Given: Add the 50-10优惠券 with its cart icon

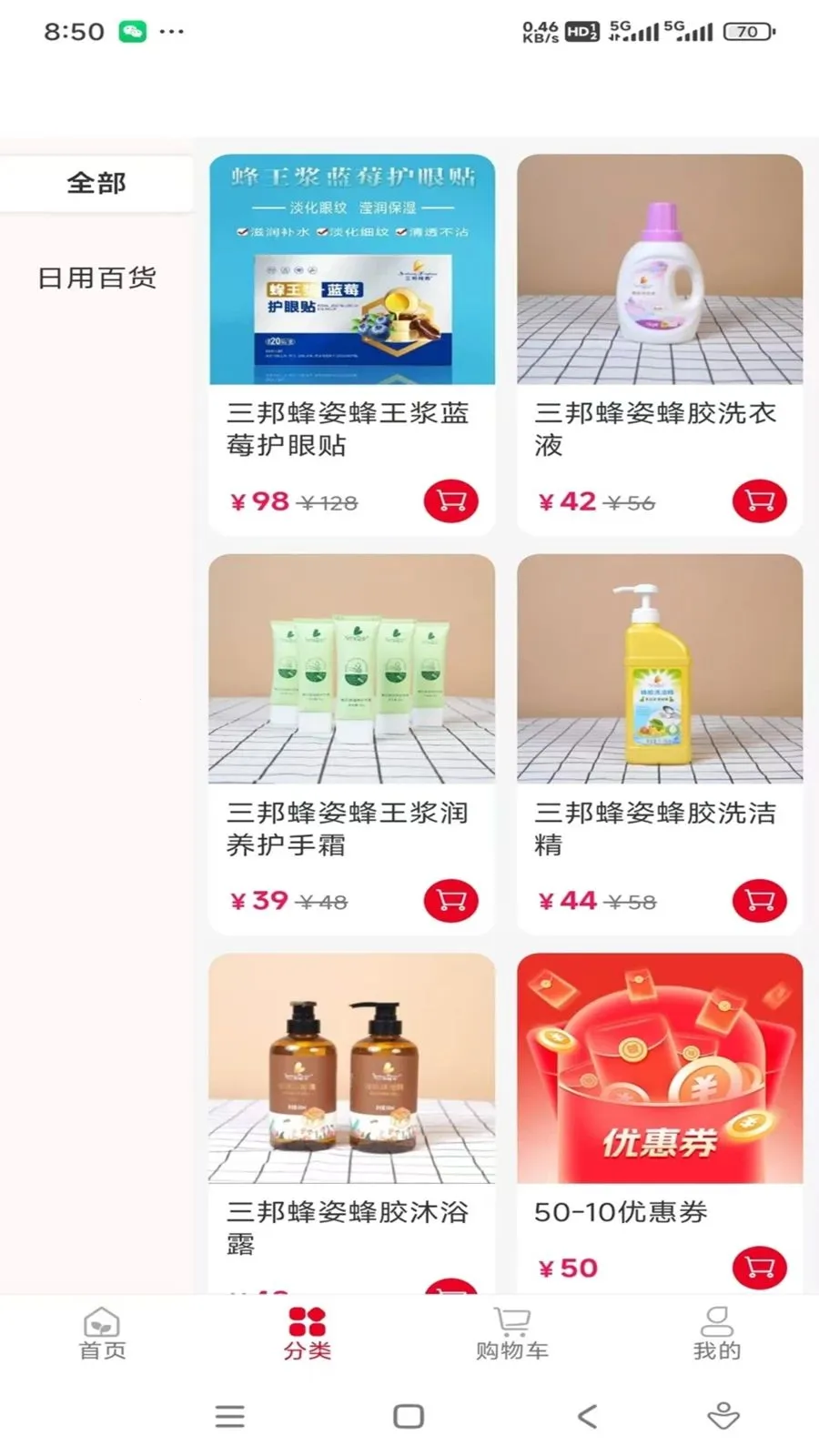Looking at the screenshot, I should click(x=759, y=1267).
